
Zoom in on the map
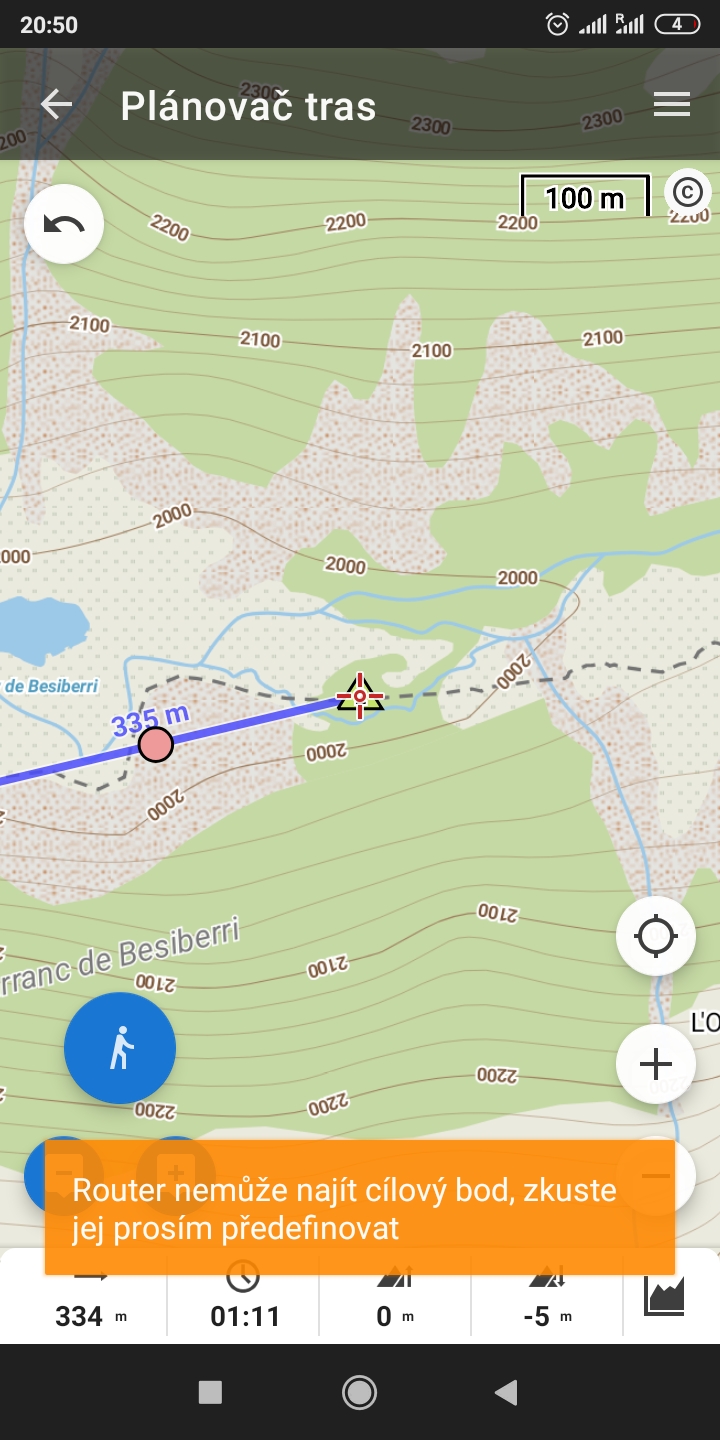pos(656,1064)
